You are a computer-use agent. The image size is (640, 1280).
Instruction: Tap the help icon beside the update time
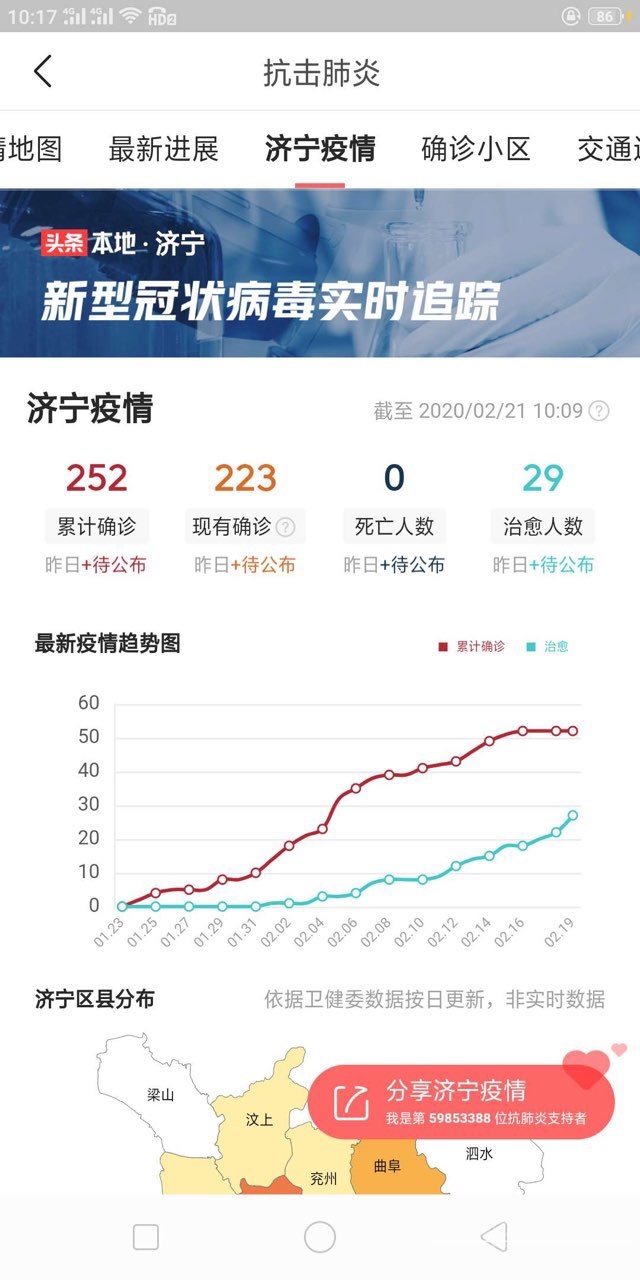(x=598, y=410)
